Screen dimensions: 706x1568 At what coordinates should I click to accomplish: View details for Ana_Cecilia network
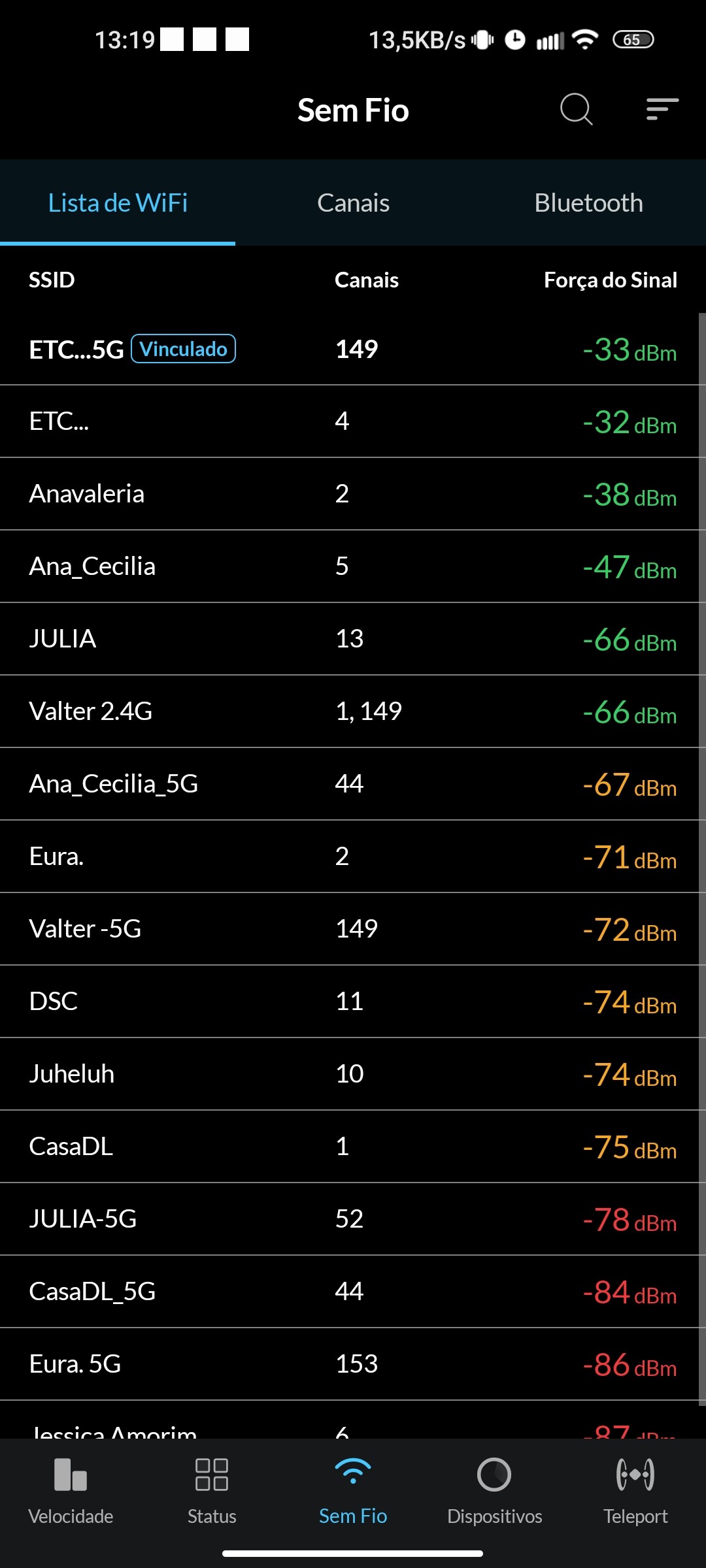click(x=353, y=566)
